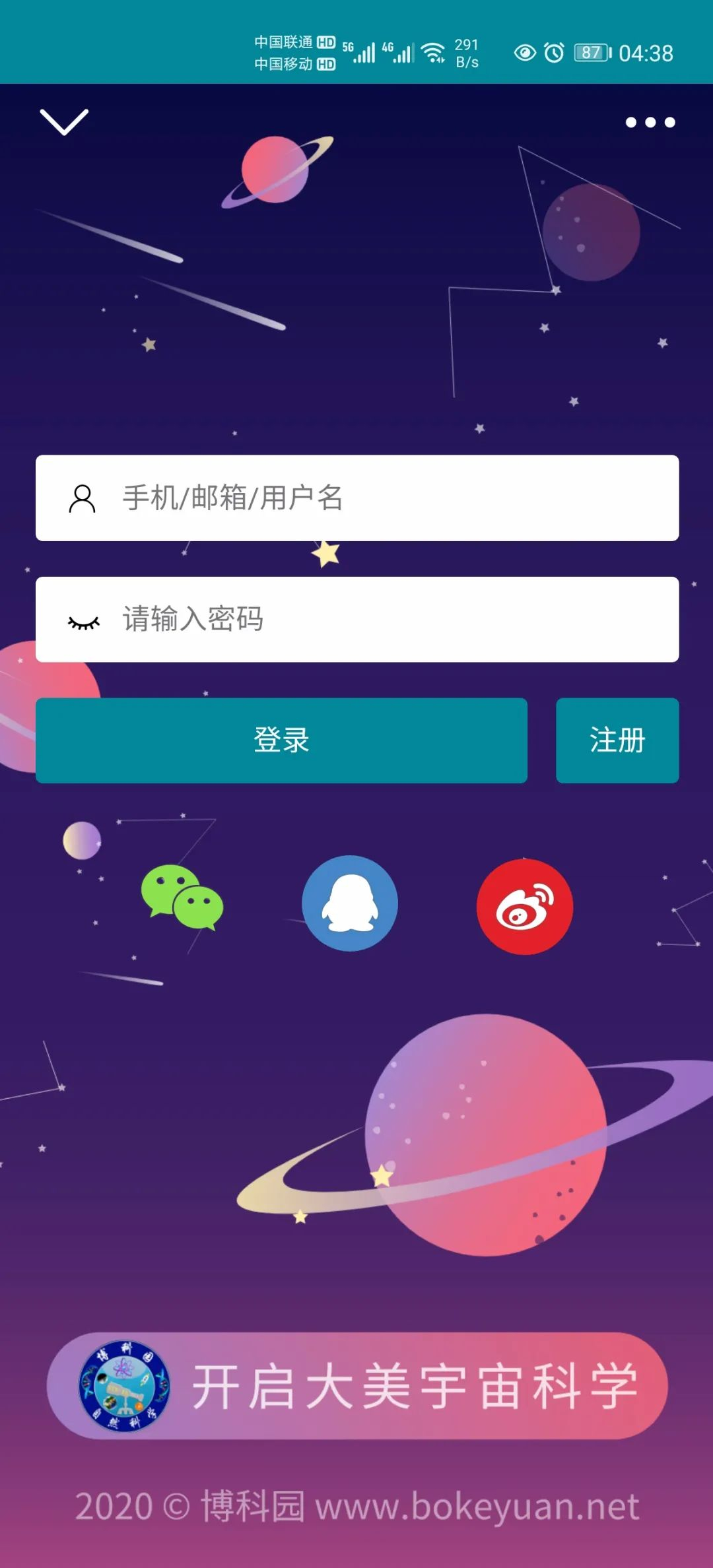Log in with Weibo
The image size is (713, 1568).
525,906
